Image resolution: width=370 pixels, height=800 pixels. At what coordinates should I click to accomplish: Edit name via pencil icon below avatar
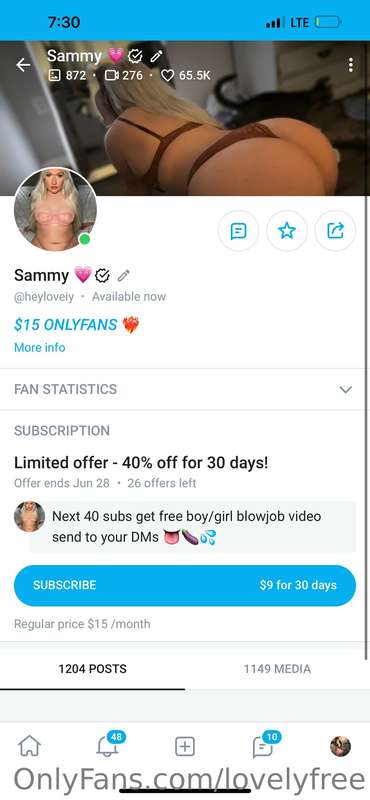pos(124,276)
